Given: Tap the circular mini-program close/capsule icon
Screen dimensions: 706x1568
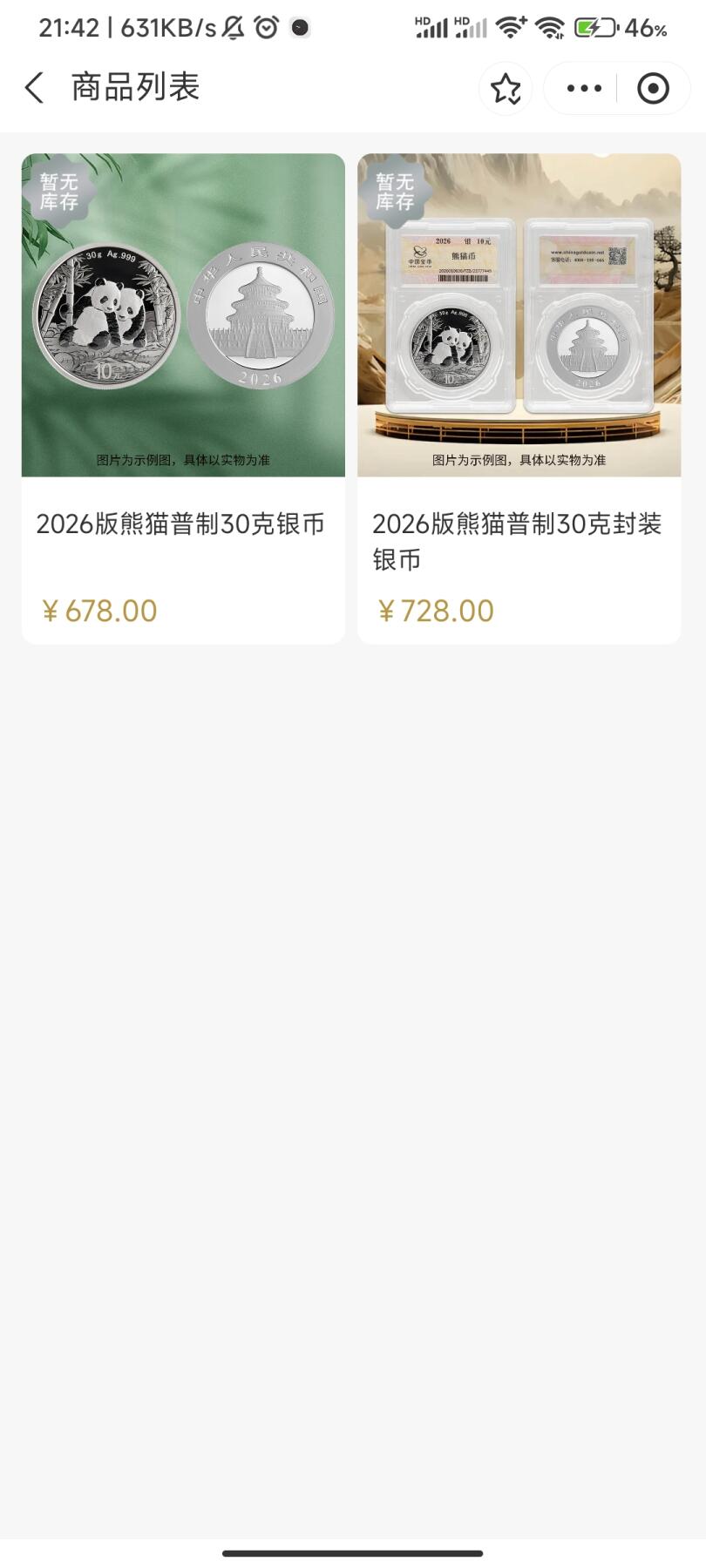Looking at the screenshot, I should click(x=652, y=88).
